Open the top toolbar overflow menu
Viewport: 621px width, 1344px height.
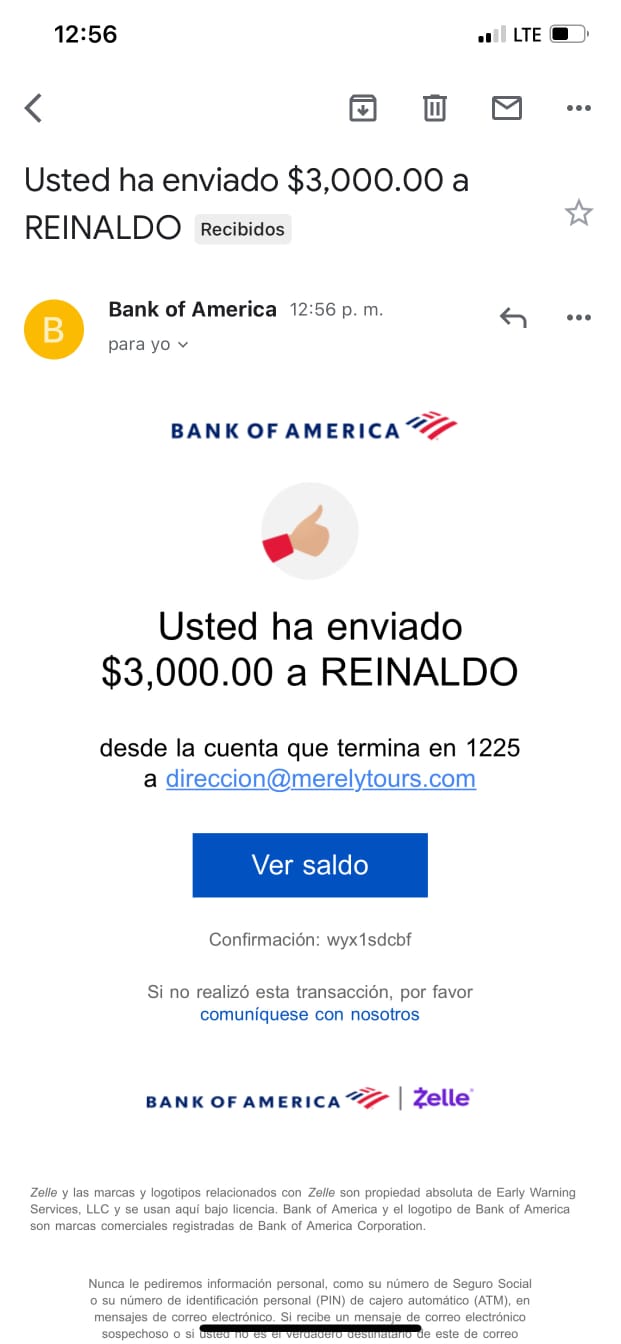(579, 108)
